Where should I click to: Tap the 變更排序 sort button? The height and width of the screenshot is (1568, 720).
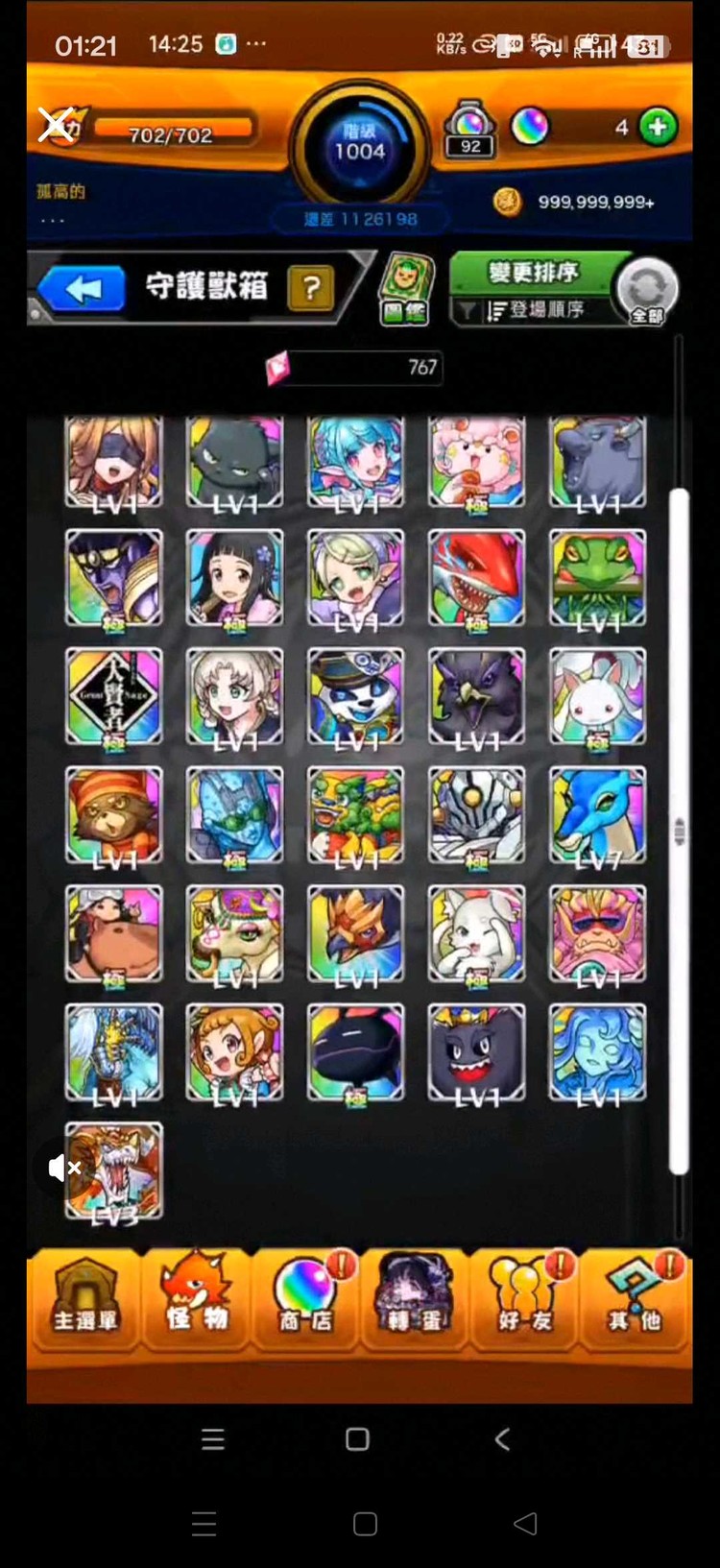tap(532, 273)
